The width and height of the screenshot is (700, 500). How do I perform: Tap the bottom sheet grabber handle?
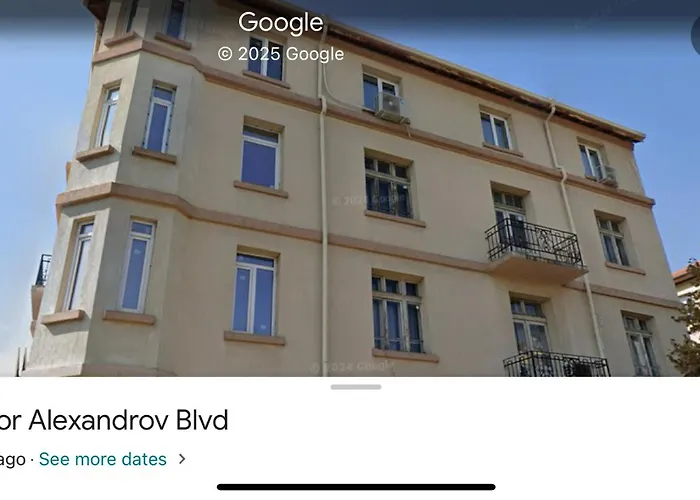(x=355, y=387)
